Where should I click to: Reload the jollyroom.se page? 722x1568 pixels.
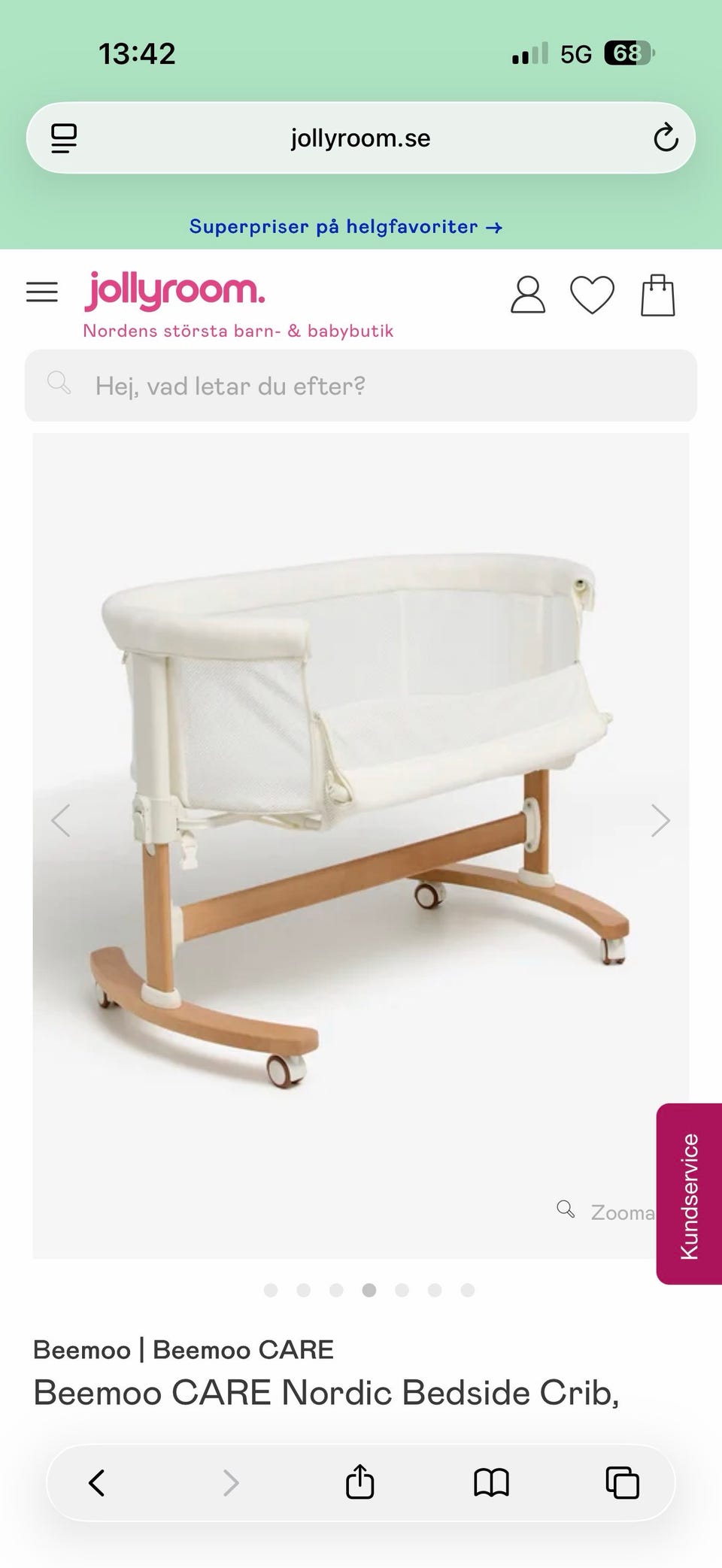coord(666,138)
